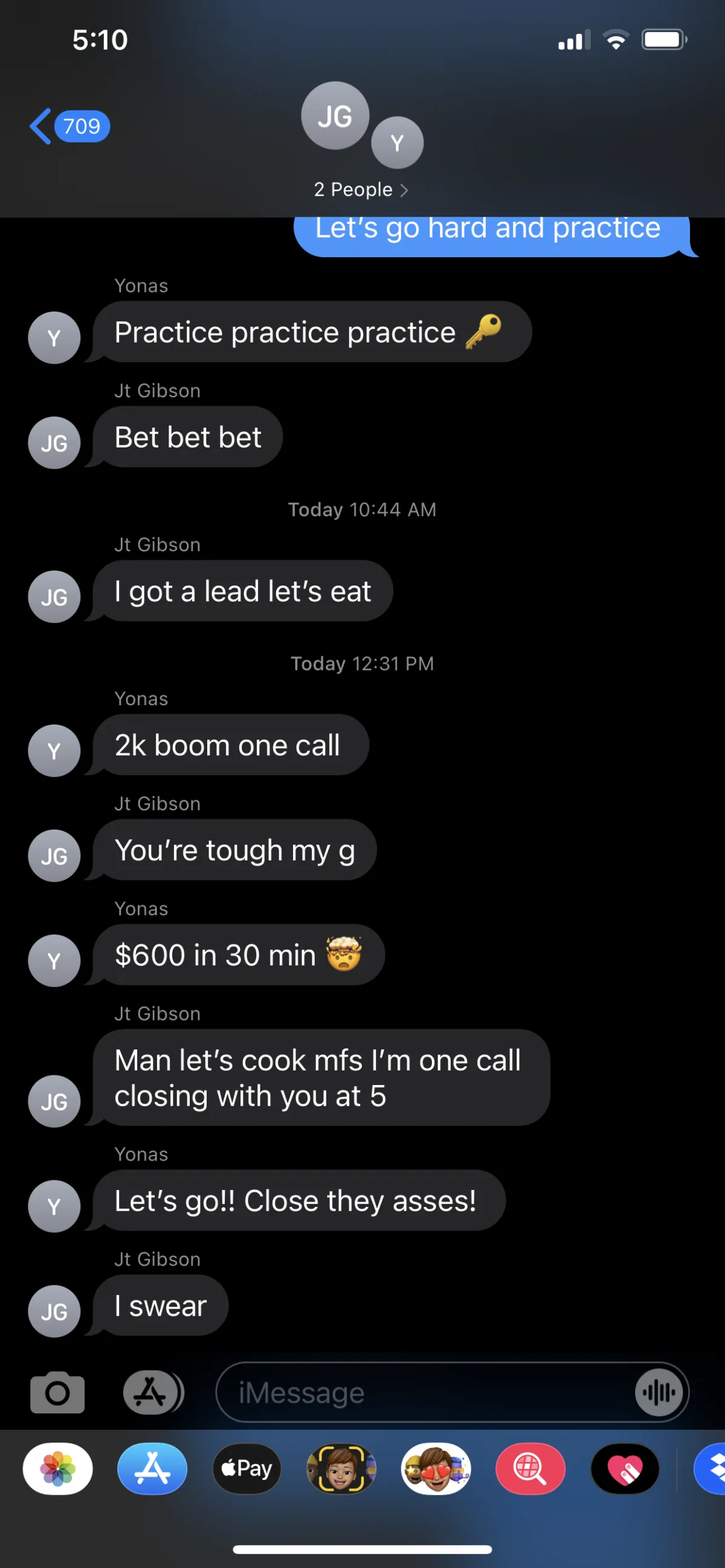Open the 2 People group details
This screenshot has width=725, height=1568.
click(x=361, y=190)
